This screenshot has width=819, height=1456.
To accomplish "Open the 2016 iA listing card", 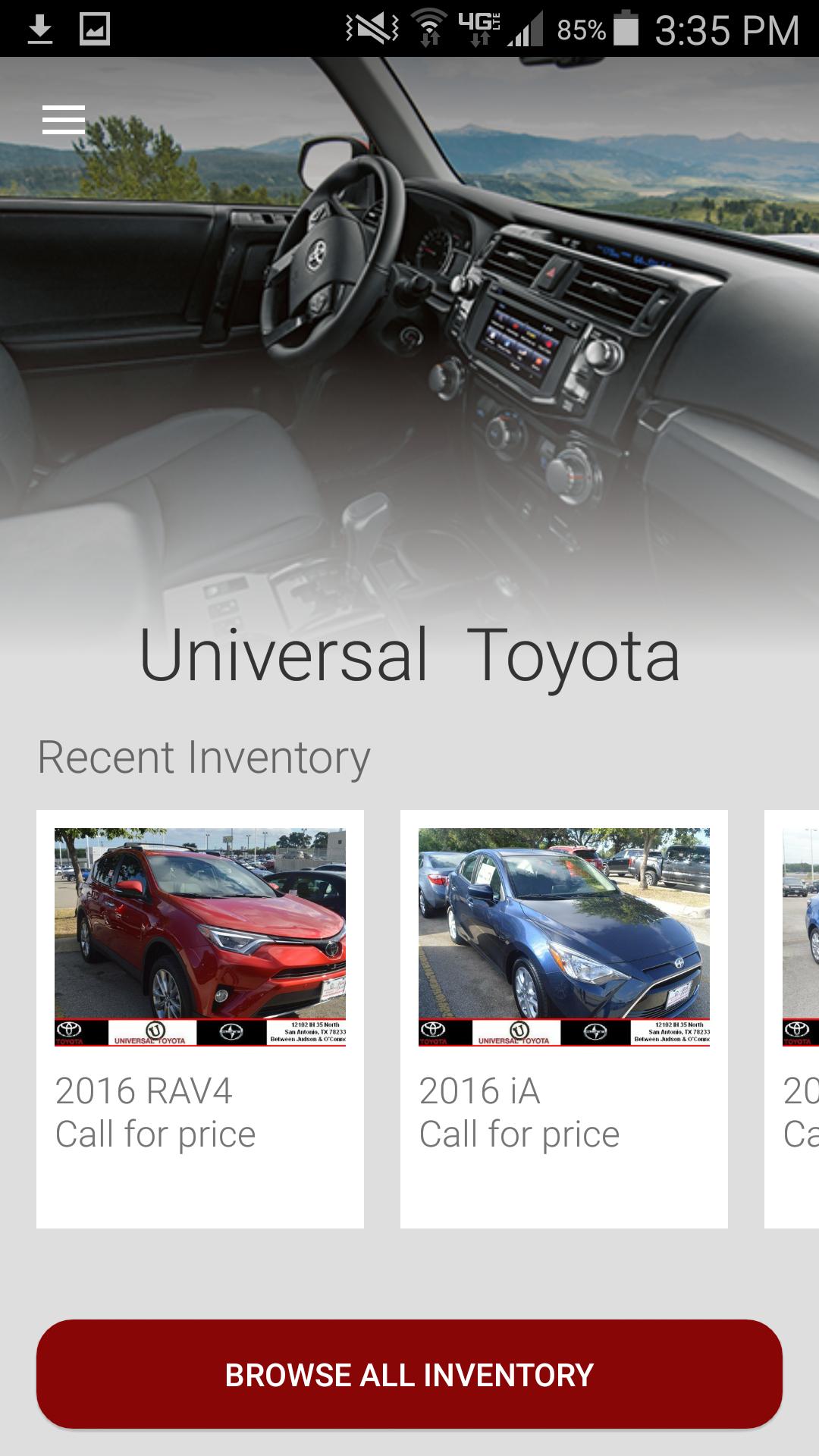I will point(564,1018).
